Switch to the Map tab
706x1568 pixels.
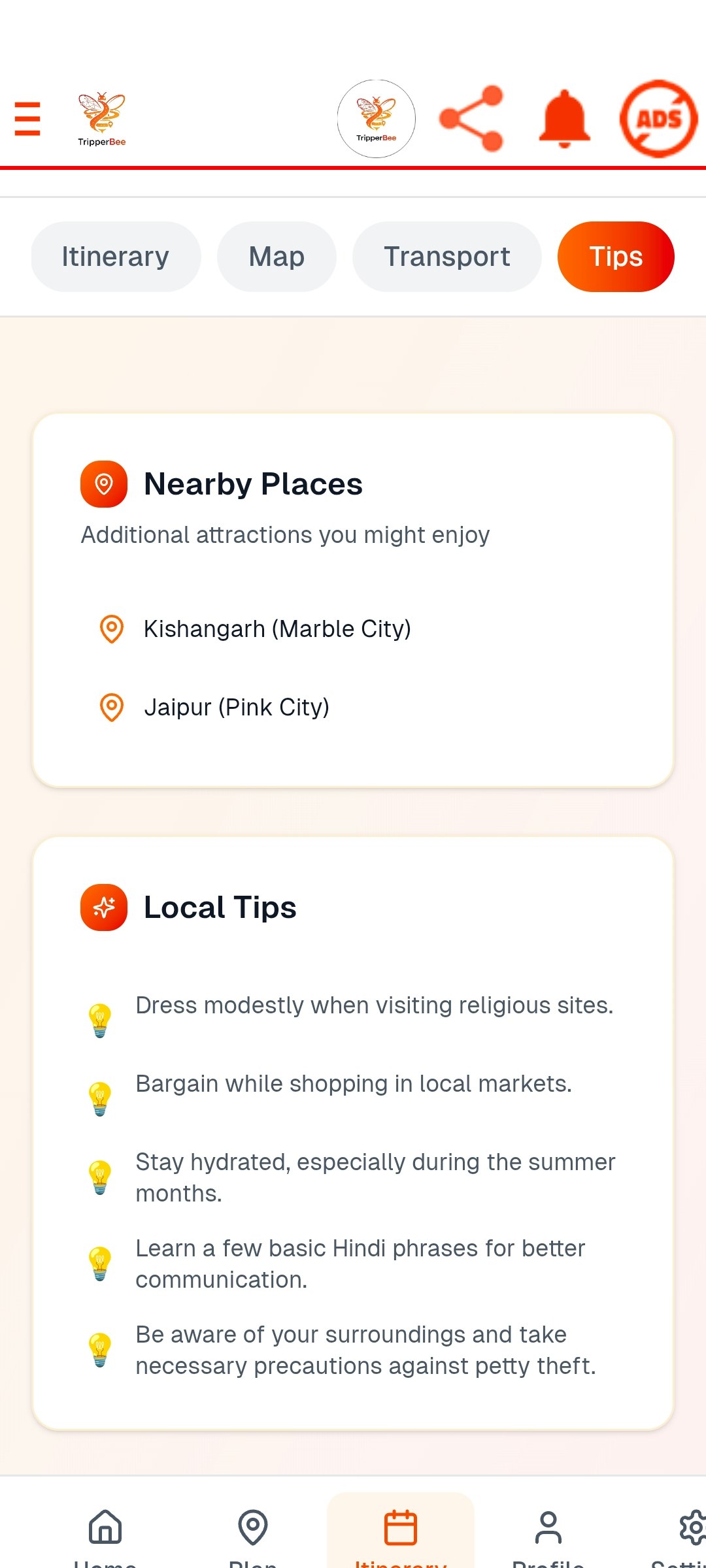click(276, 256)
